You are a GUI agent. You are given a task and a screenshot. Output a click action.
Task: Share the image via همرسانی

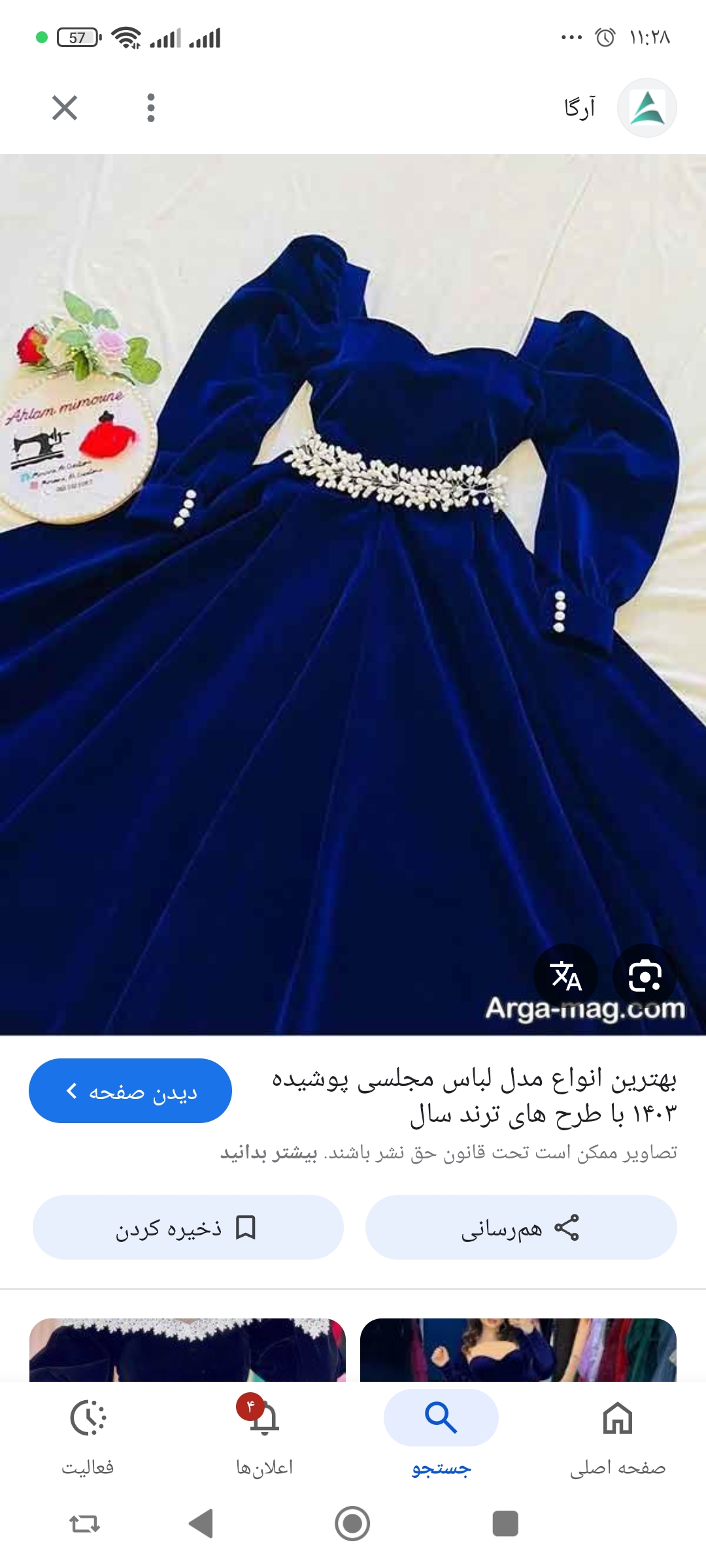pos(520,1228)
